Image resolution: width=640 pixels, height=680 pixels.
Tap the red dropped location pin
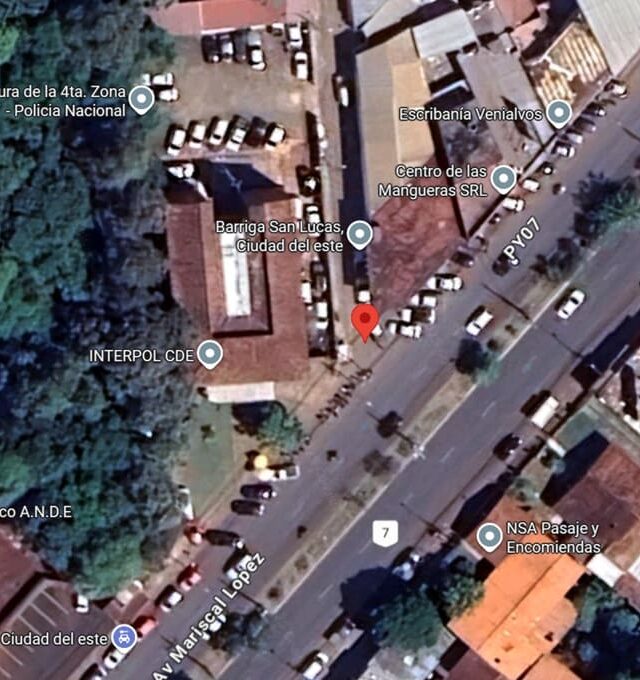[366, 323]
